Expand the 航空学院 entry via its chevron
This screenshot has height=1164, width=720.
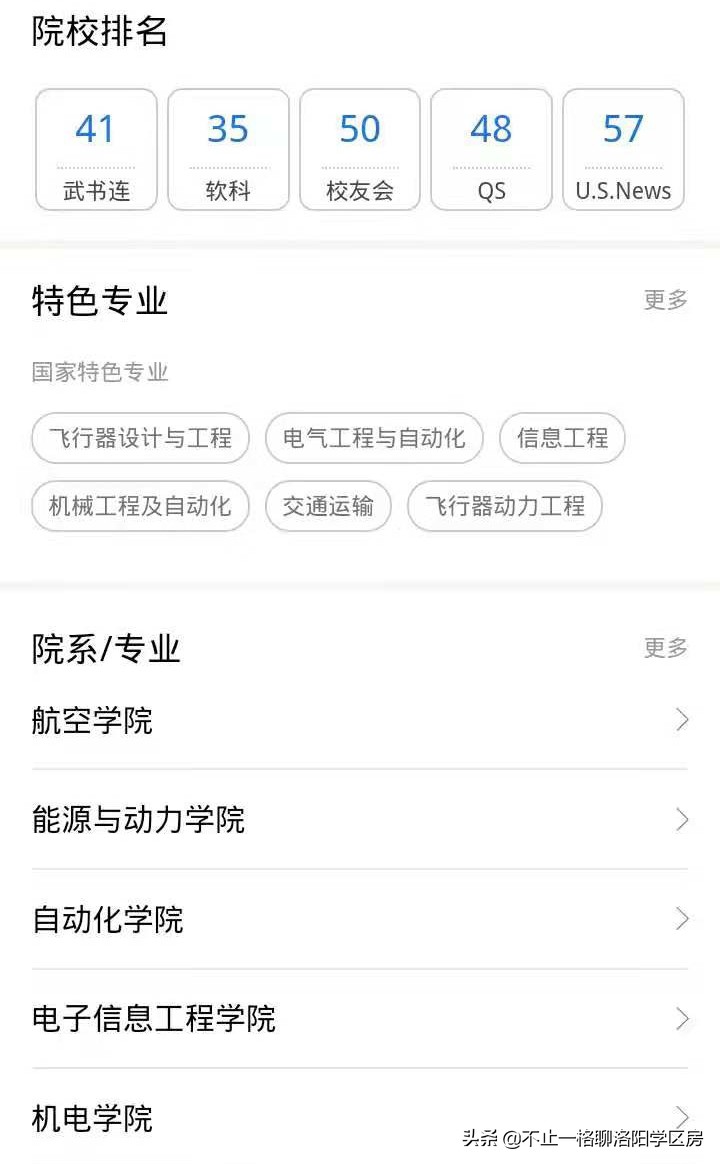click(x=682, y=720)
